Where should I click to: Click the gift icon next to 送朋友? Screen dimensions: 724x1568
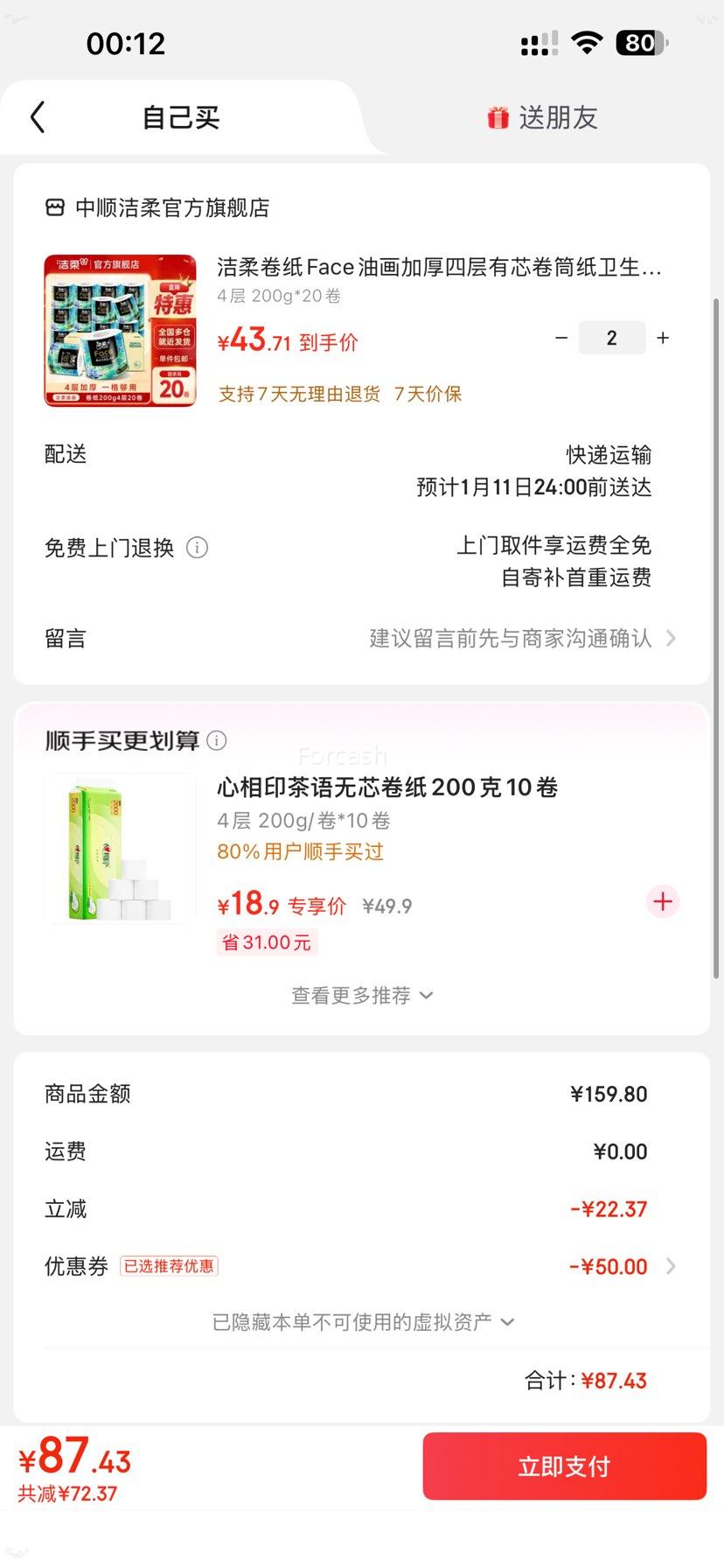point(497,117)
